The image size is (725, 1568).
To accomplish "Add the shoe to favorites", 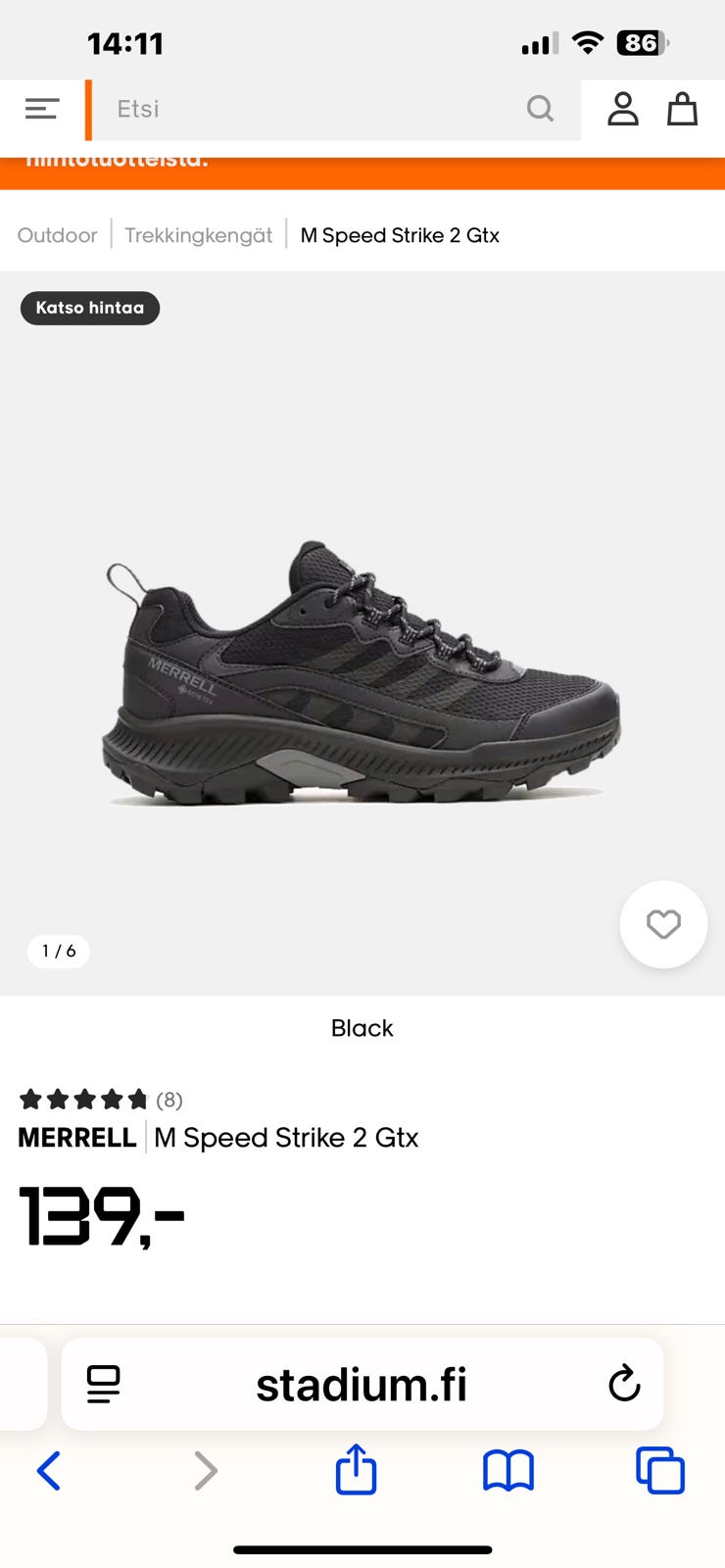I will click(663, 924).
